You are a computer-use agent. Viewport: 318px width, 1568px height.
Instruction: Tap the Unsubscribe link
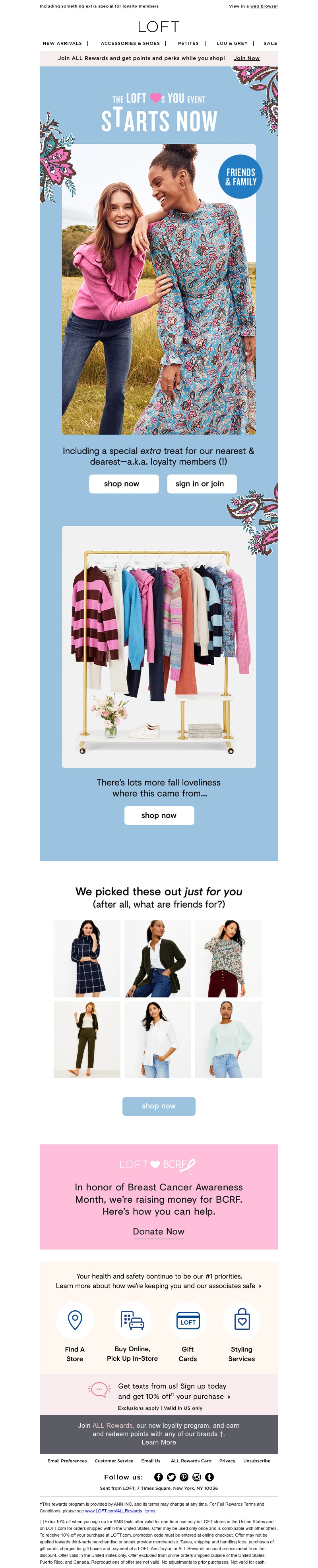(256, 1461)
